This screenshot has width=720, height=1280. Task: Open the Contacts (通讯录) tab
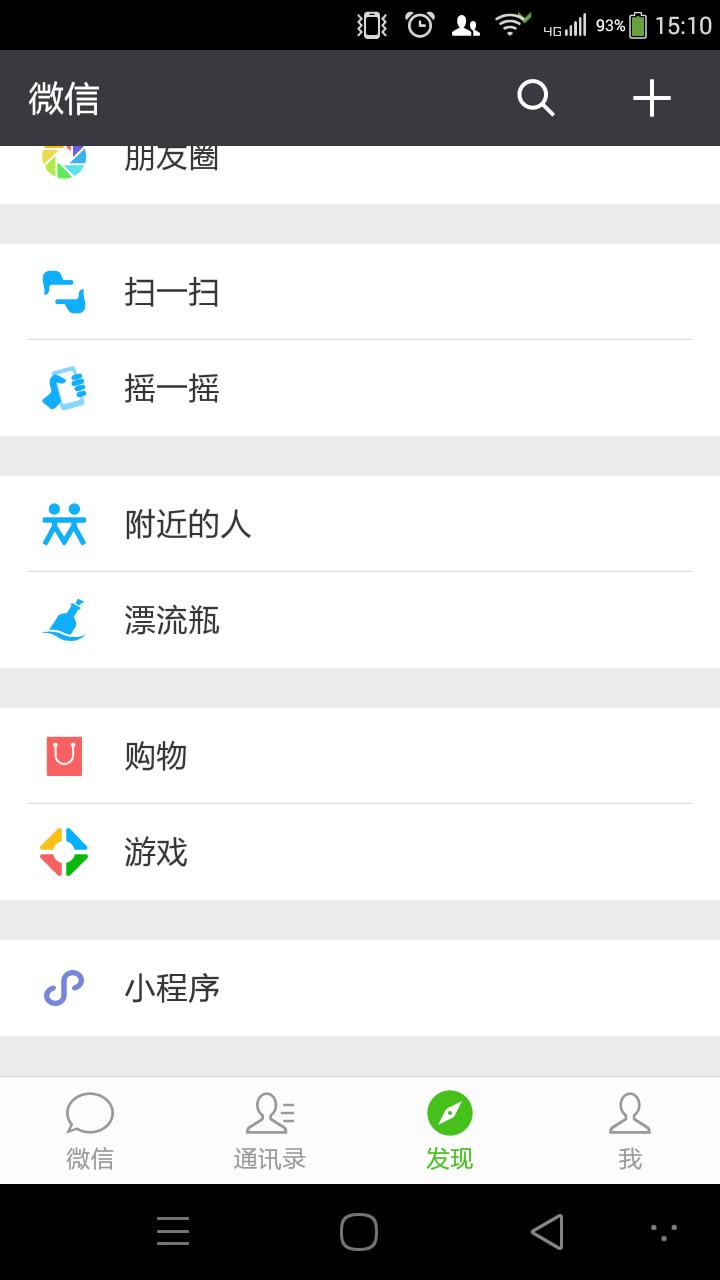point(269,1130)
